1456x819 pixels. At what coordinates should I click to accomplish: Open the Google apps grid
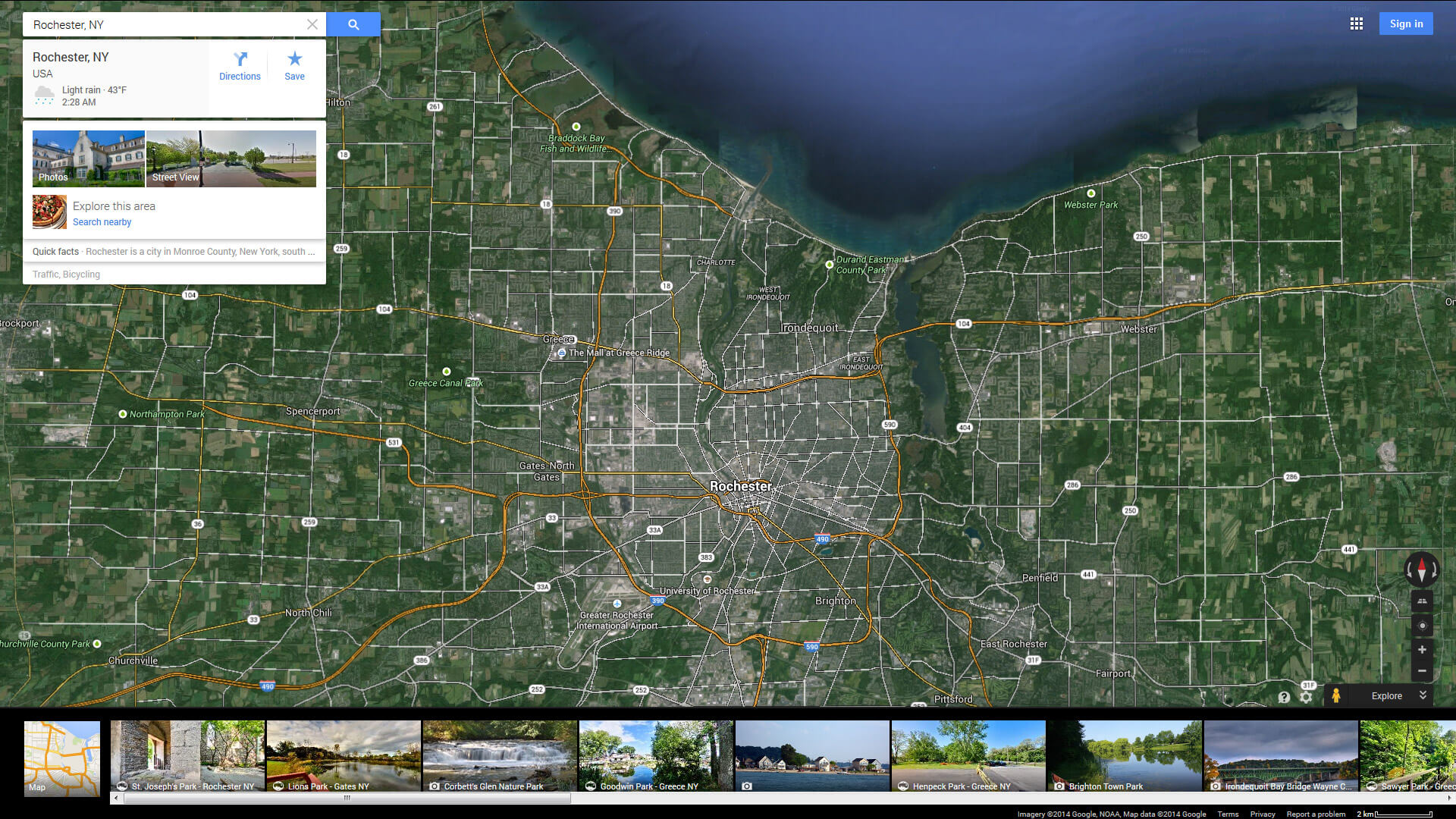pyautogui.click(x=1357, y=24)
